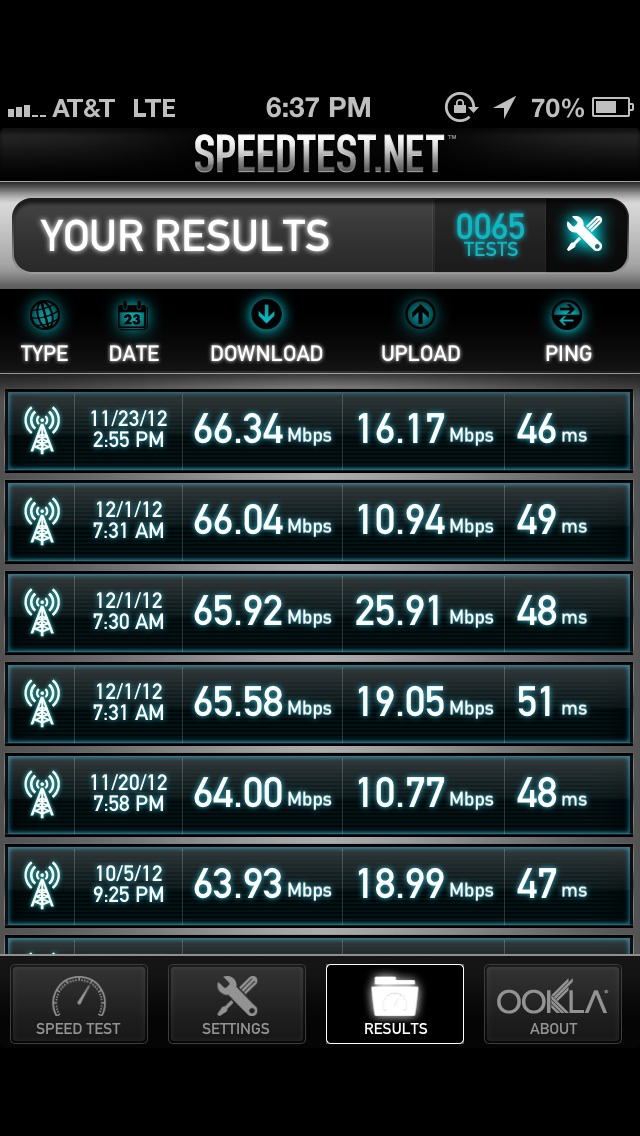This screenshot has width=640, height=1136.
Task: View the 63.93 Mbps result from 10/5/12
Action: pyautogui.click(x=319, y=885)
